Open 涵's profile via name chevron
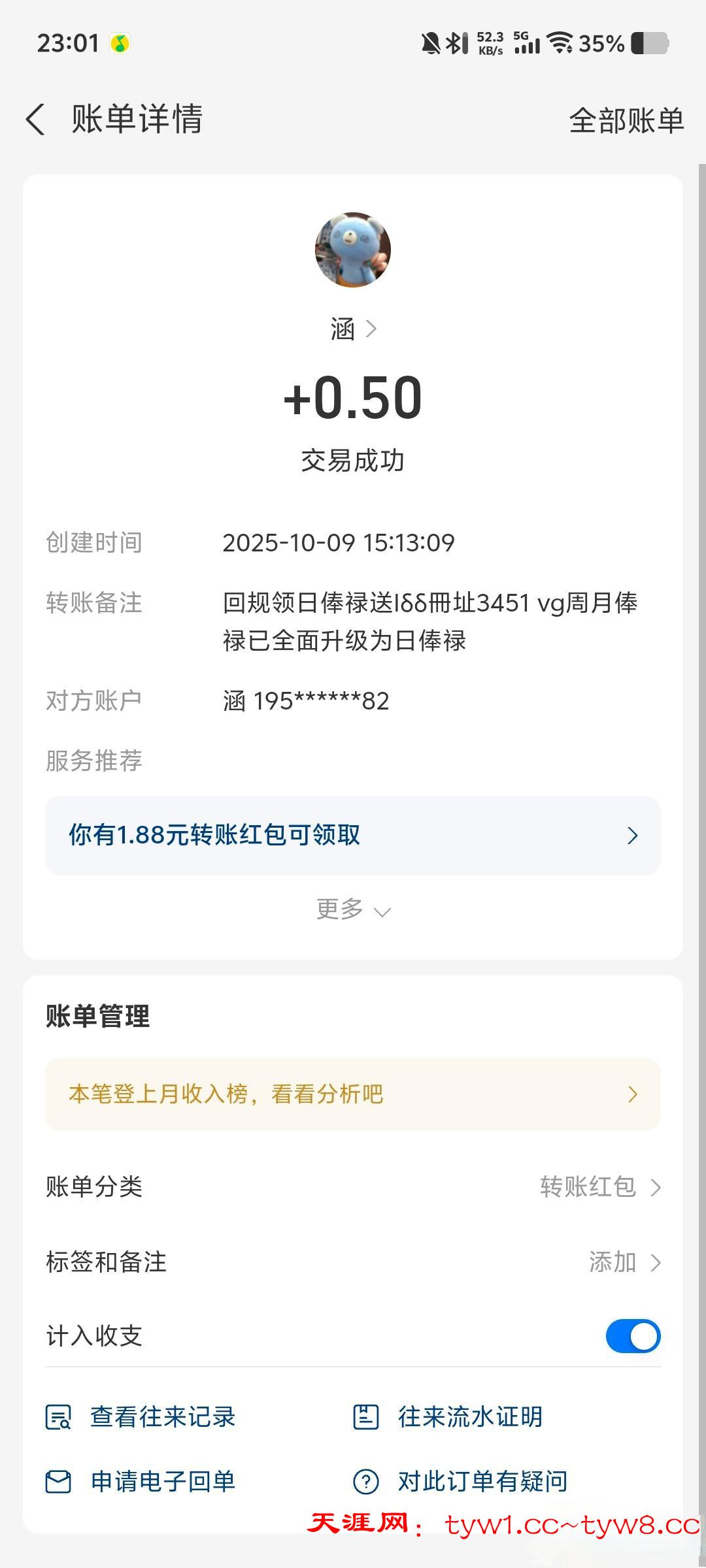 click(354, 329)
